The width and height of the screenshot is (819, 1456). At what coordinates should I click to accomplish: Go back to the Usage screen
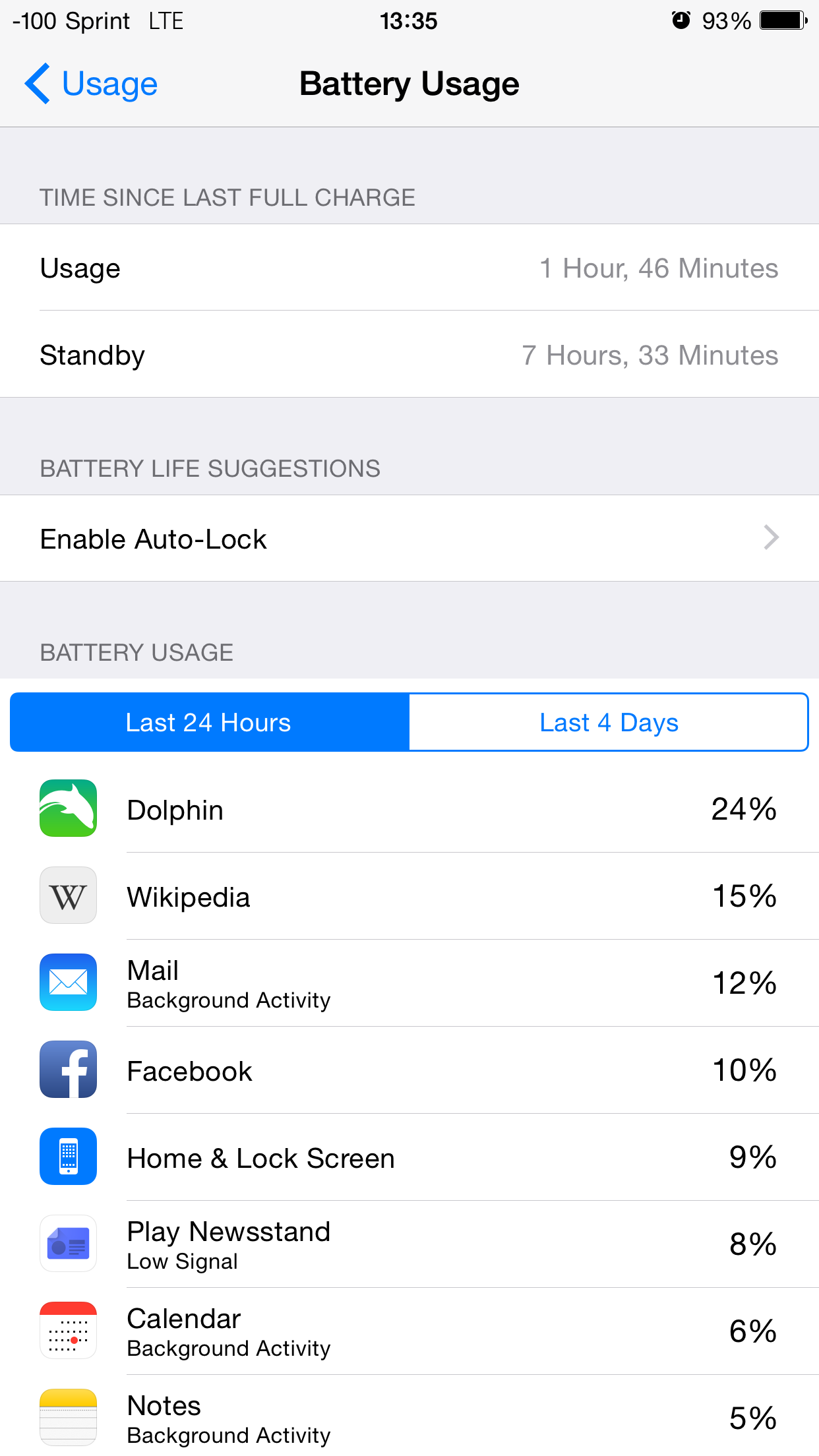pos(91,84)
